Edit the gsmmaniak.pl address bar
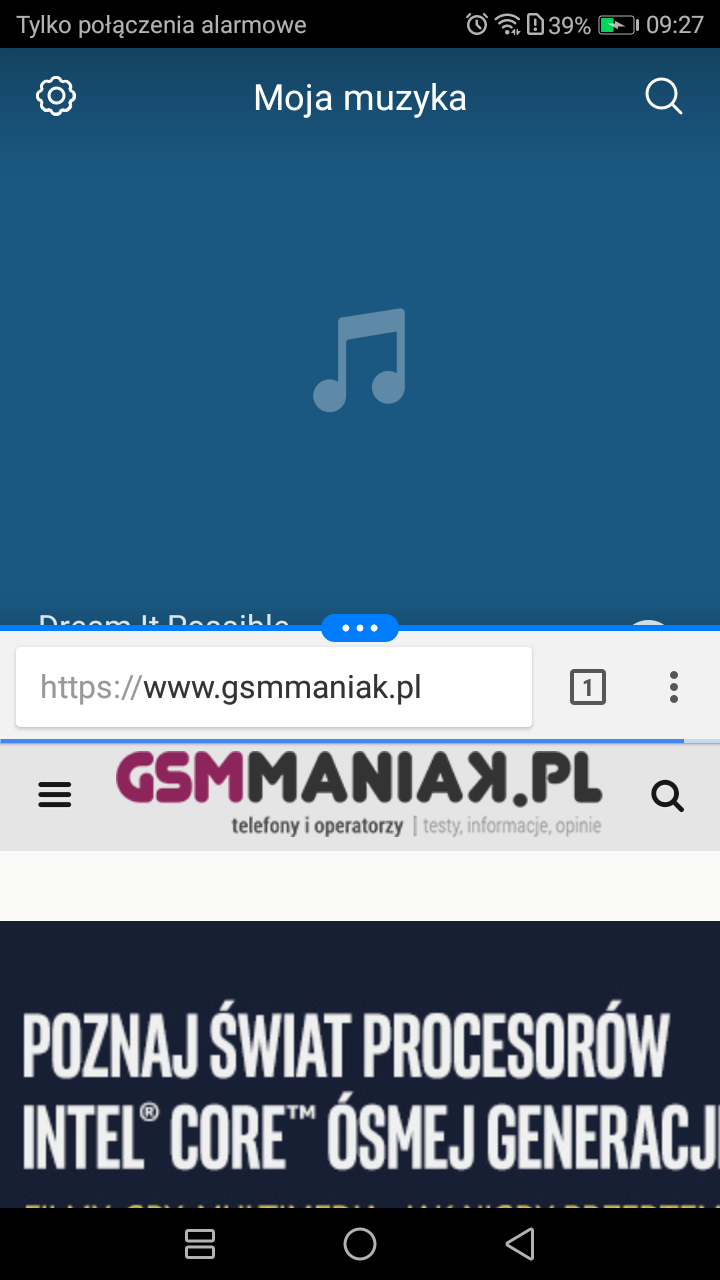Viewport: 720px width, 1280px height. [x=274, y=688]
